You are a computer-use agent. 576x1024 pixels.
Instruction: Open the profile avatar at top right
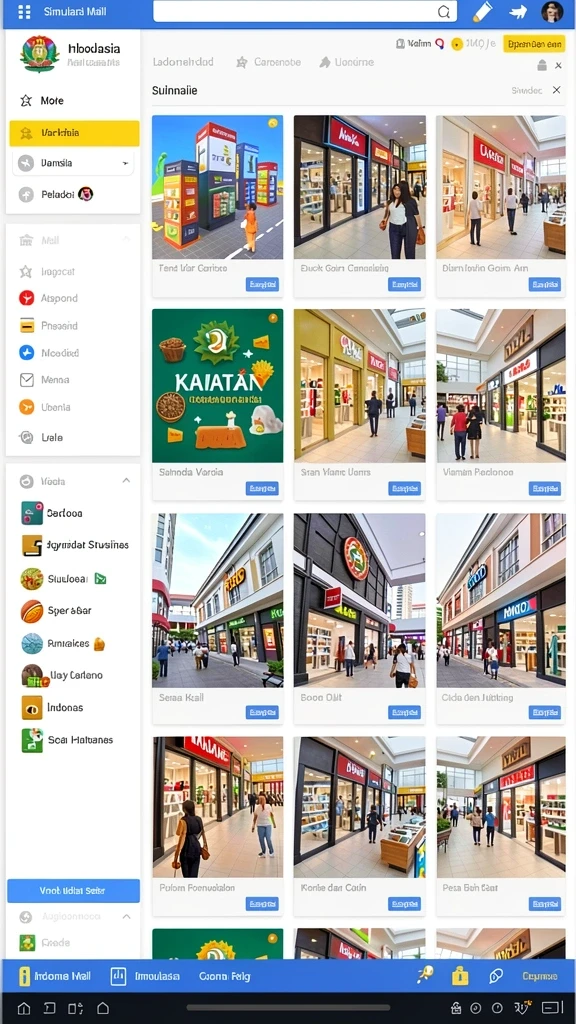pos(552,11)
